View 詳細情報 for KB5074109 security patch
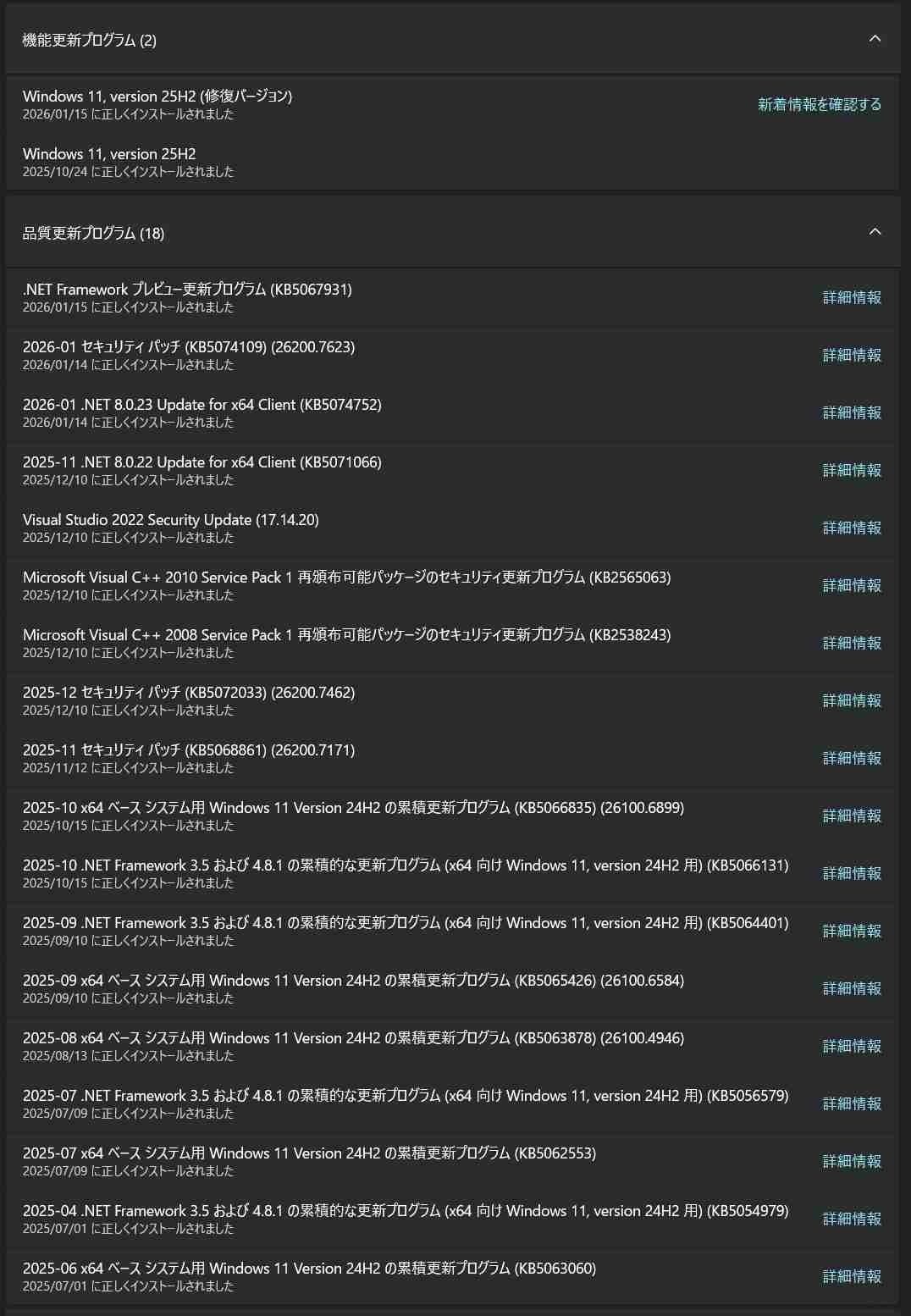The height and width of the screenshot is (1316, 911). (x=852, y=355)
